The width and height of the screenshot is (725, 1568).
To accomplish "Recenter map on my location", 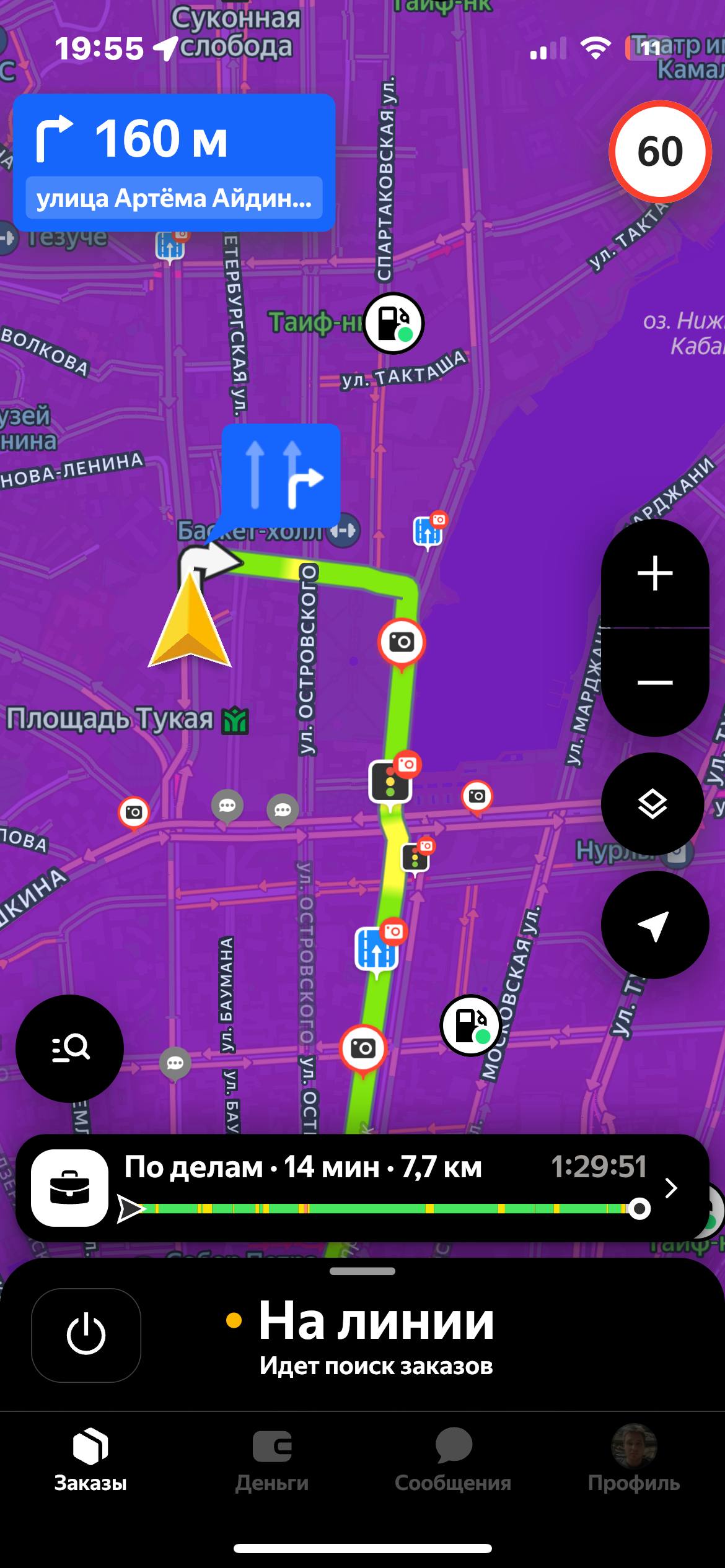I will [x=654, y=925].
